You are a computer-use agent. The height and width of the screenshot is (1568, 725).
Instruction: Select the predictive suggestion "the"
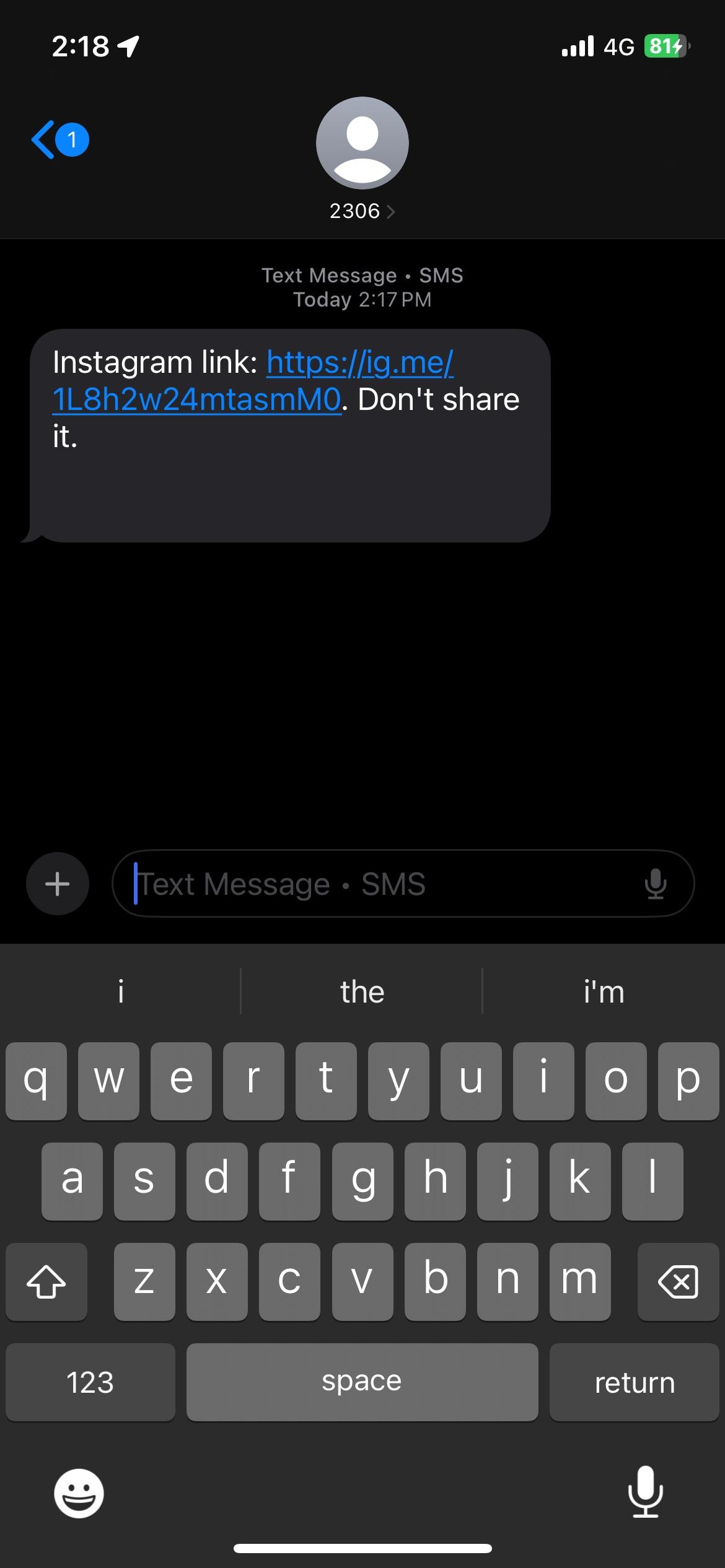[x=361, y=991]
